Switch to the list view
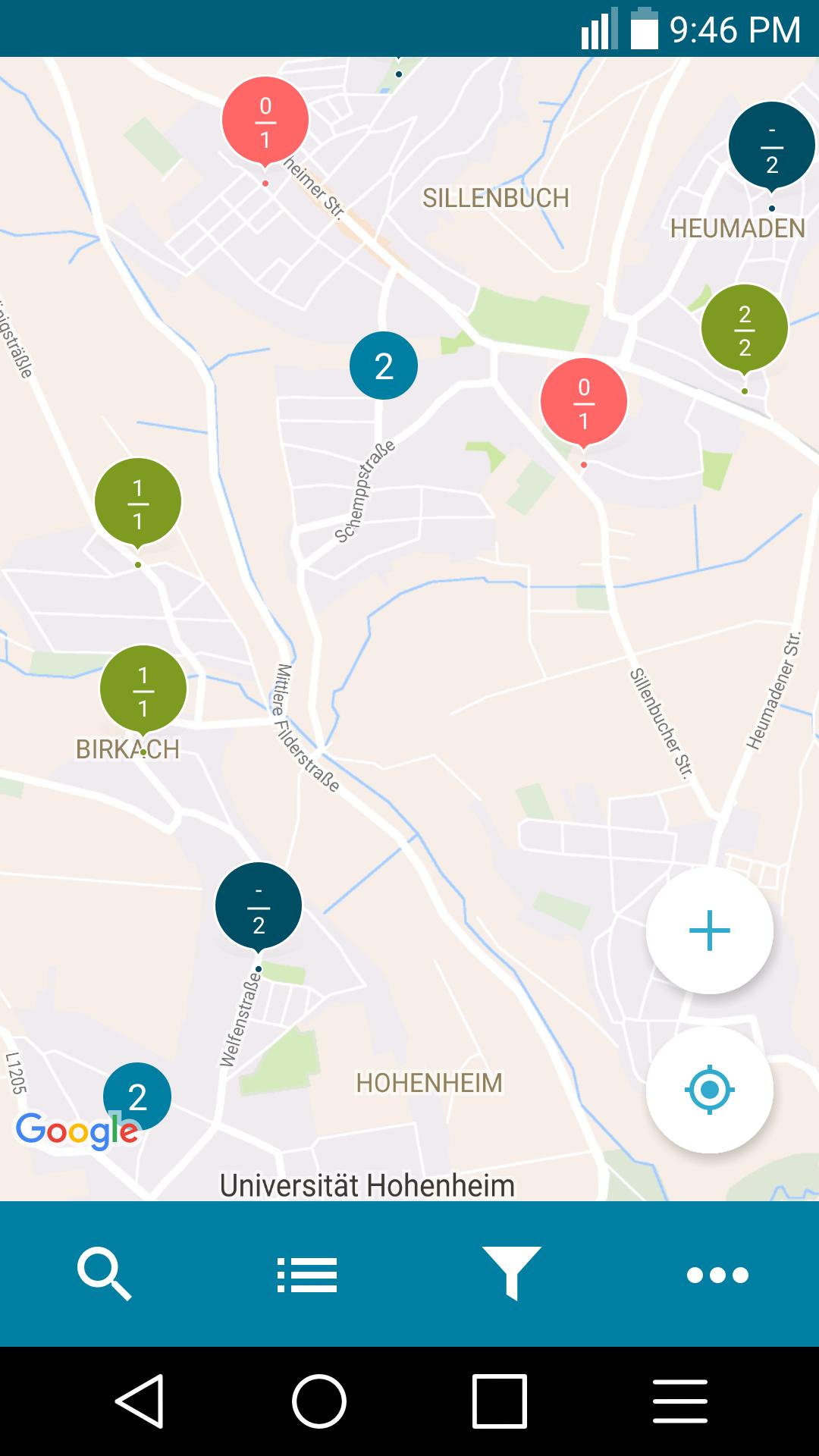 click(x=307, y=1276)
